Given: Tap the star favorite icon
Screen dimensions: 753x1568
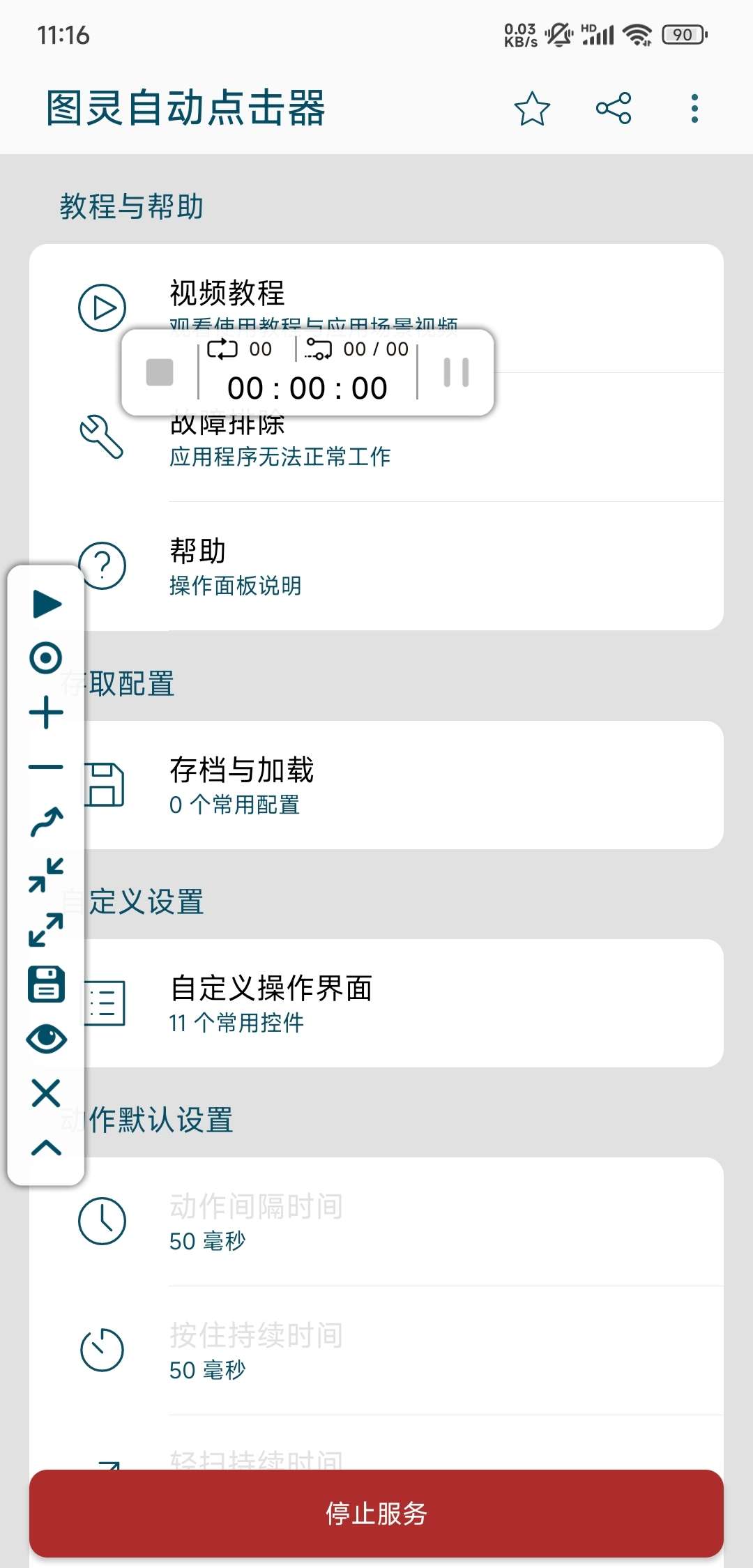Looking at the screenshot, I should pyautogui.click(x=532, y=109).
